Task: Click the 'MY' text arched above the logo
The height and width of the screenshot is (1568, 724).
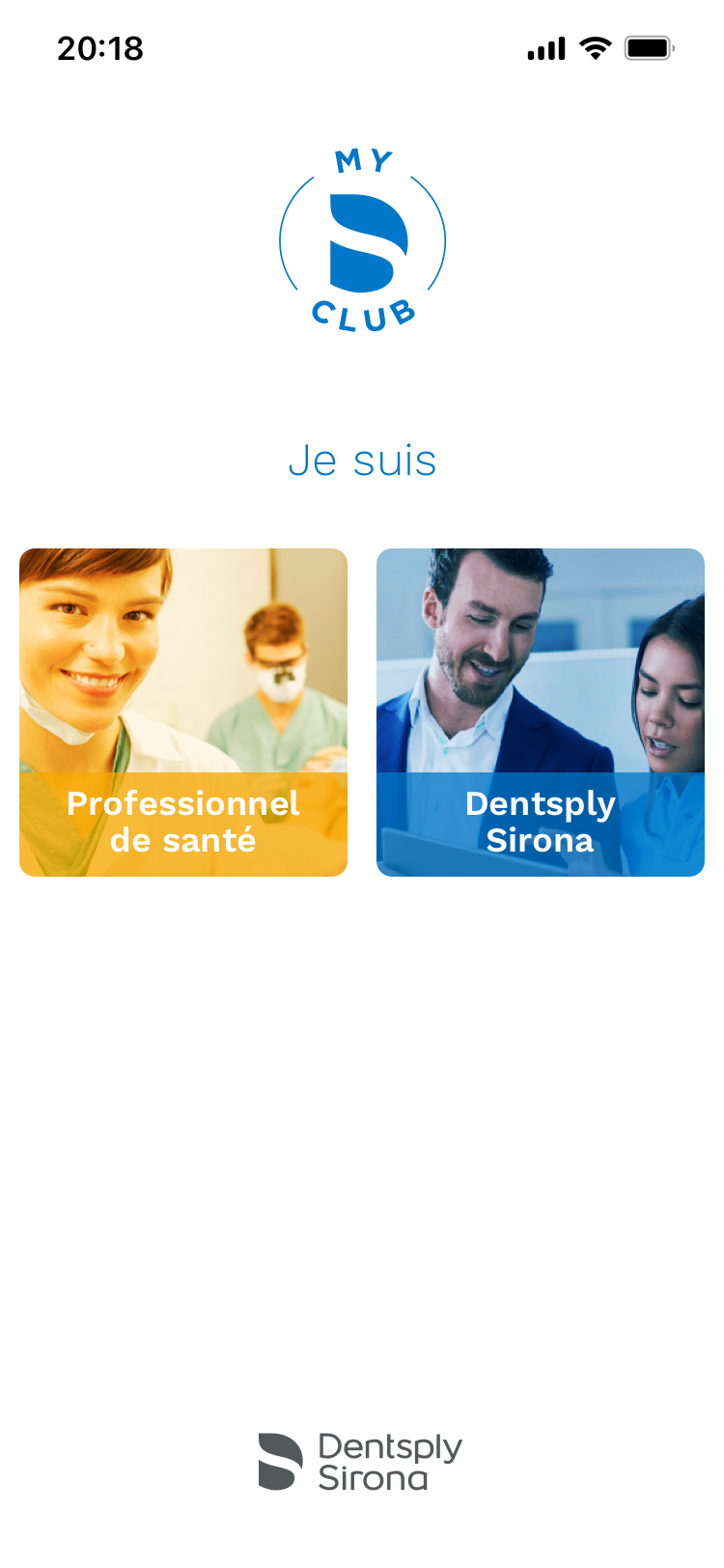Action: pos(362,159)
